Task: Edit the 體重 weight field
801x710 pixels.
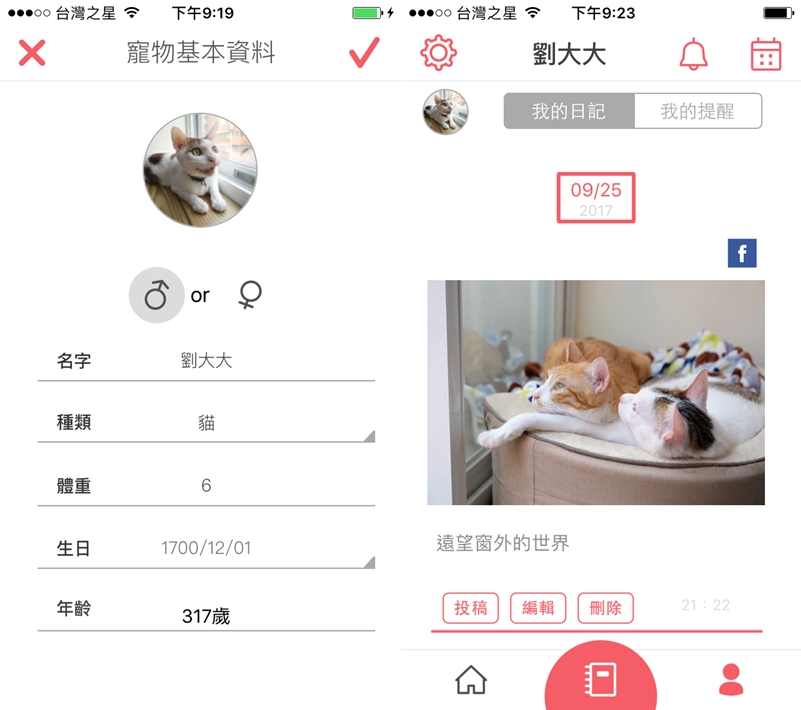Action: (207, 486)
